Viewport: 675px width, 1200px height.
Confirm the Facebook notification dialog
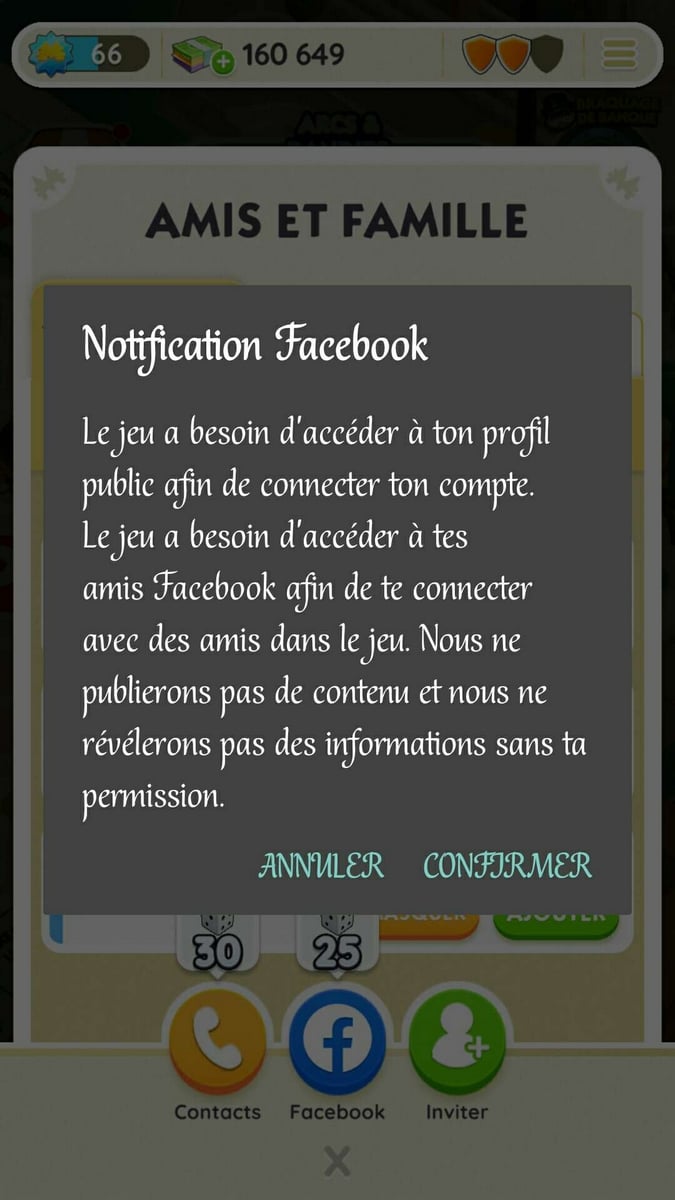point(507,865)
